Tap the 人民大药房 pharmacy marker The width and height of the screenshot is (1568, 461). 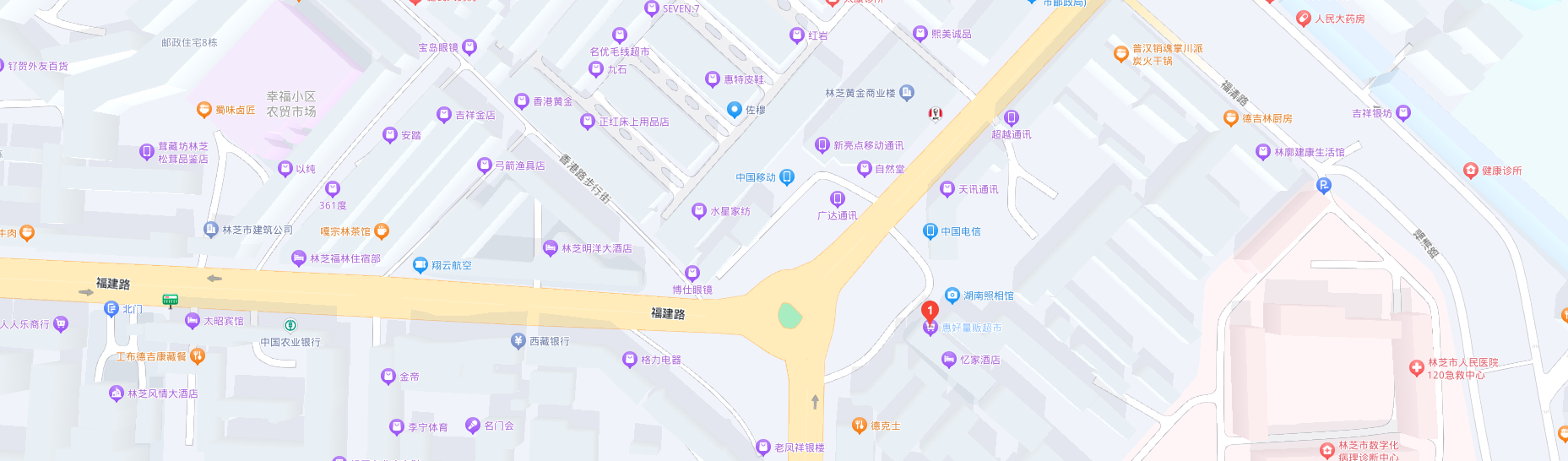click(1304, 19)
